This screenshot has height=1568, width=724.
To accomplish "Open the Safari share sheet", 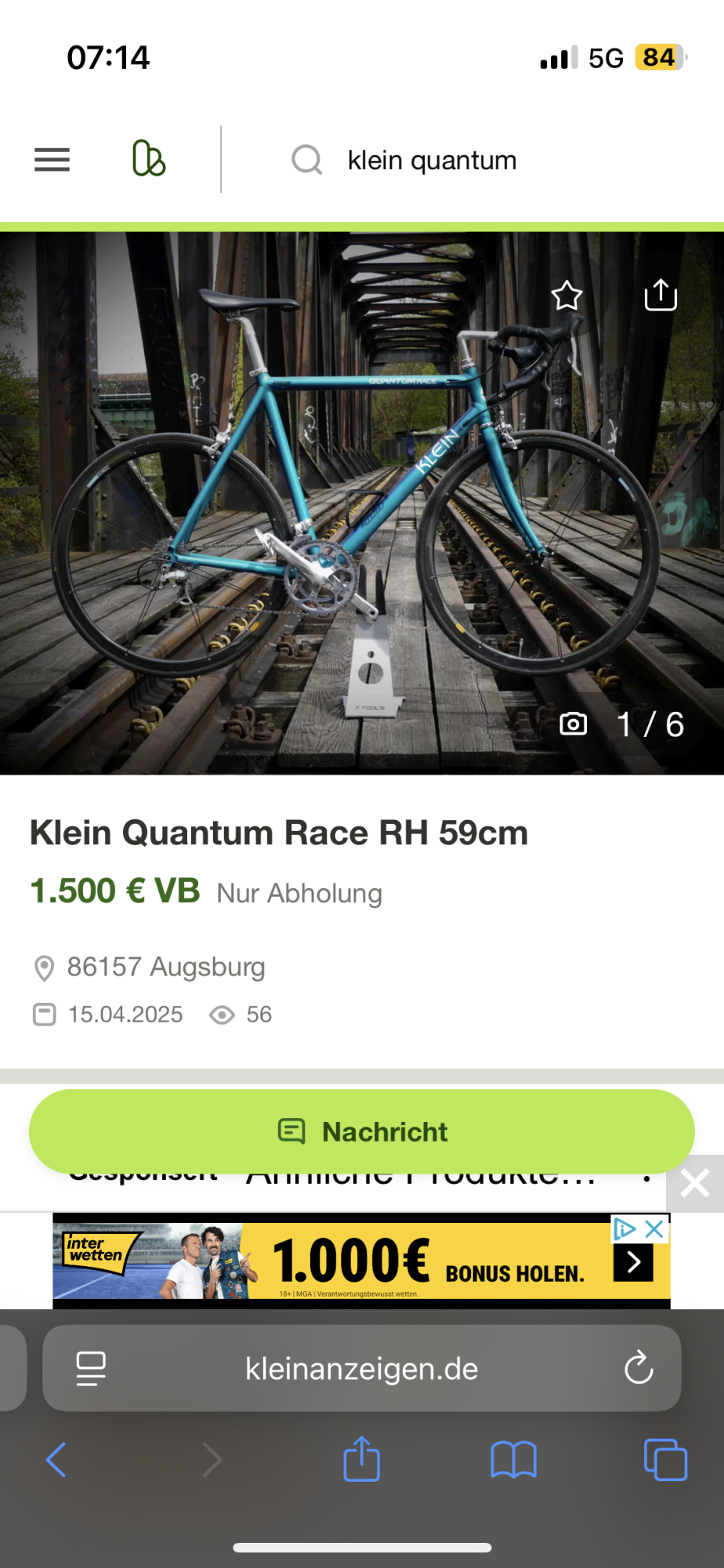I will click(361, 1460).
